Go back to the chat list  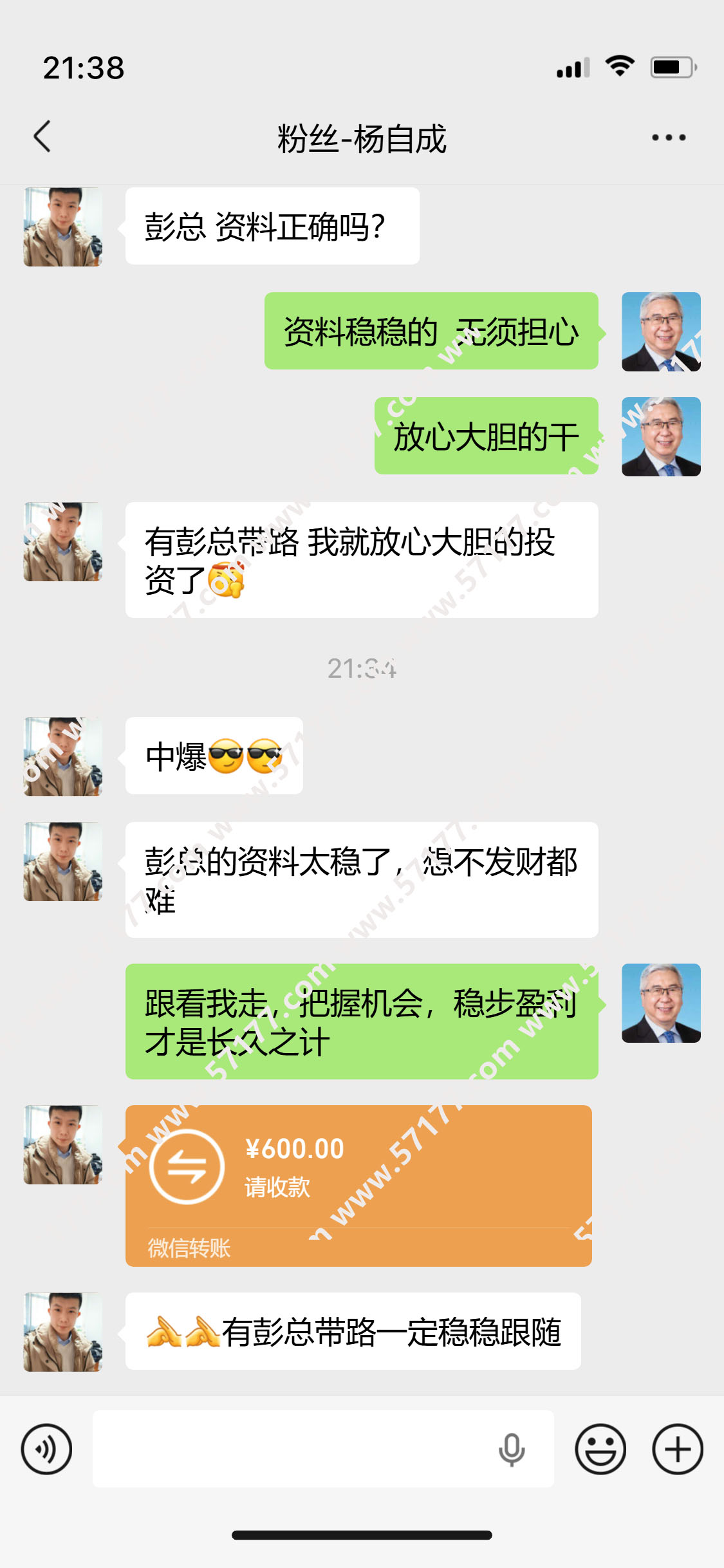pyautogui.click(x=42, y=137)
